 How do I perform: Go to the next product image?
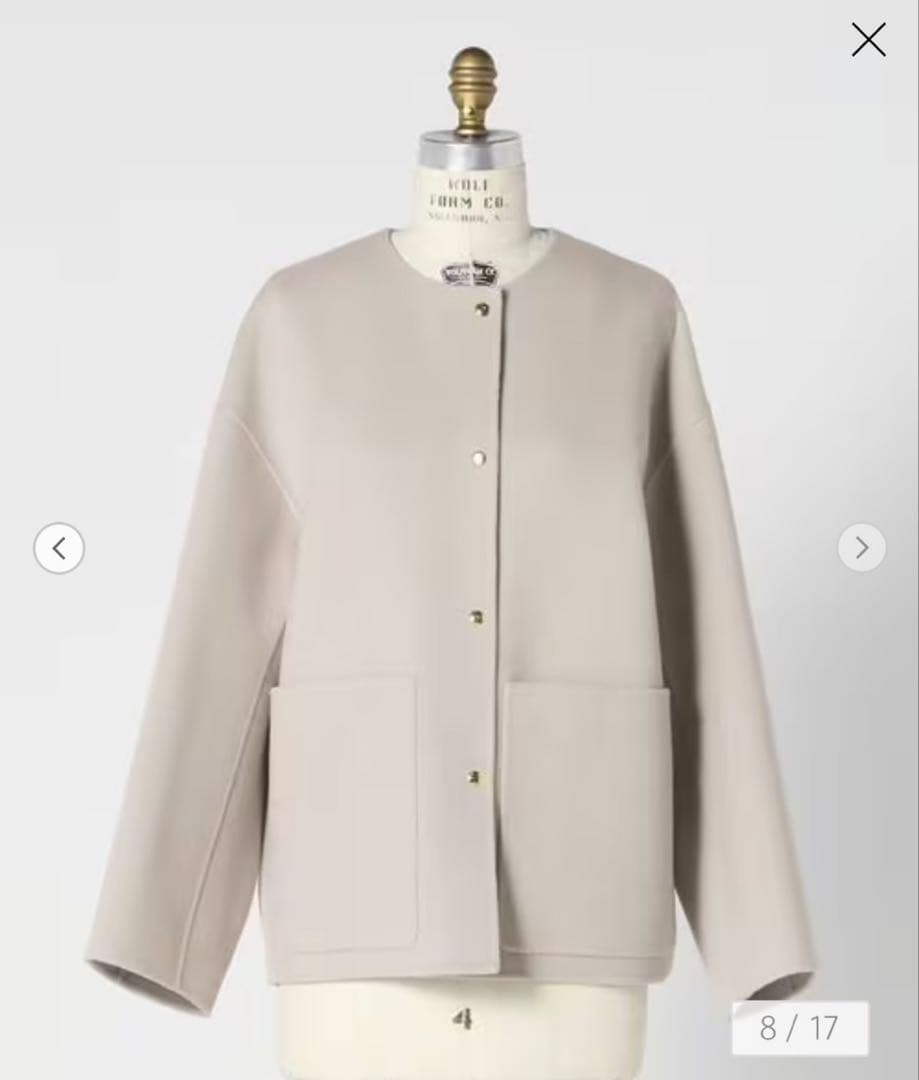pyautogui.click(x=861, y=548)
